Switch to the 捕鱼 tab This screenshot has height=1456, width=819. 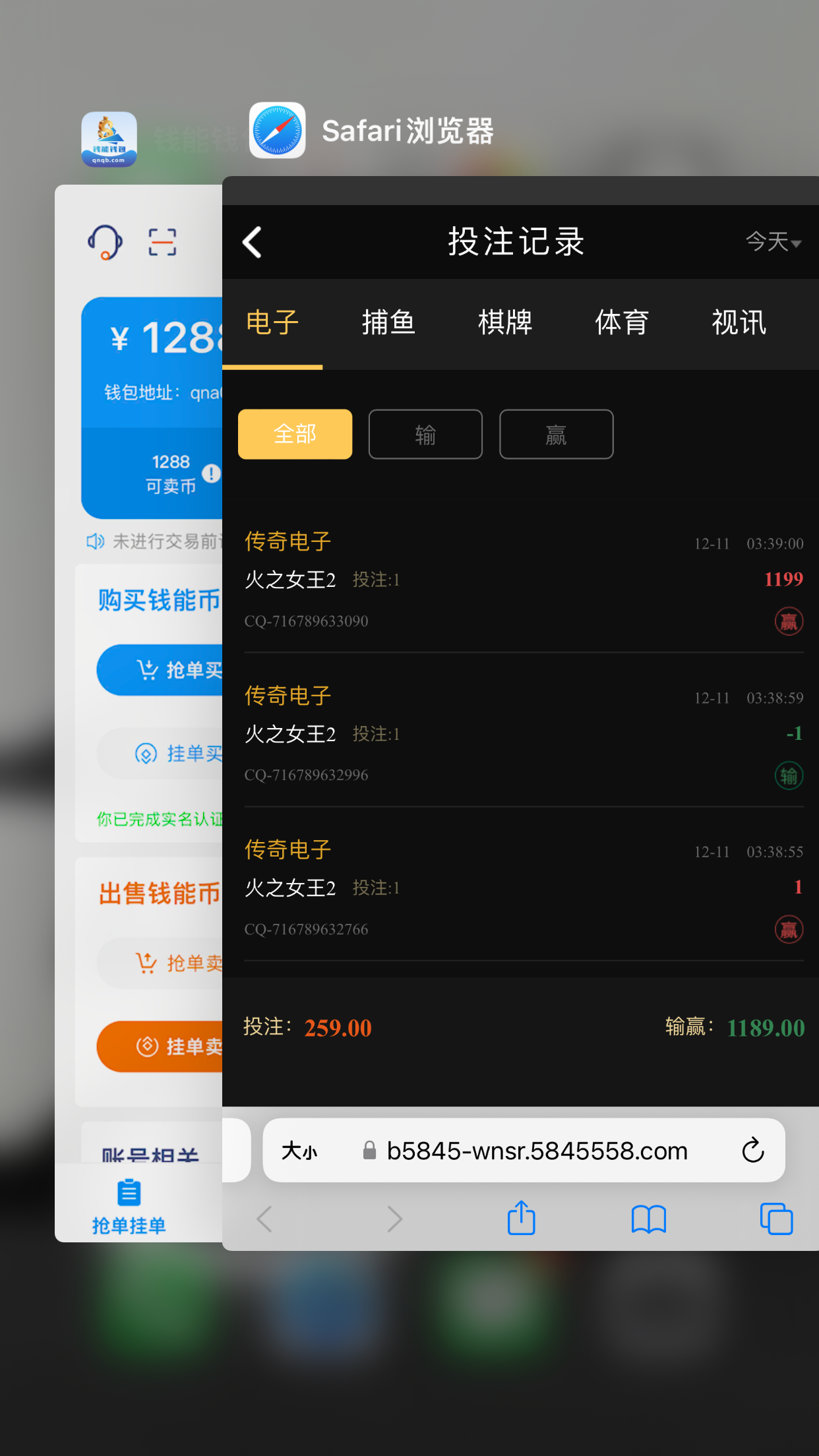[x=388, y=322]
